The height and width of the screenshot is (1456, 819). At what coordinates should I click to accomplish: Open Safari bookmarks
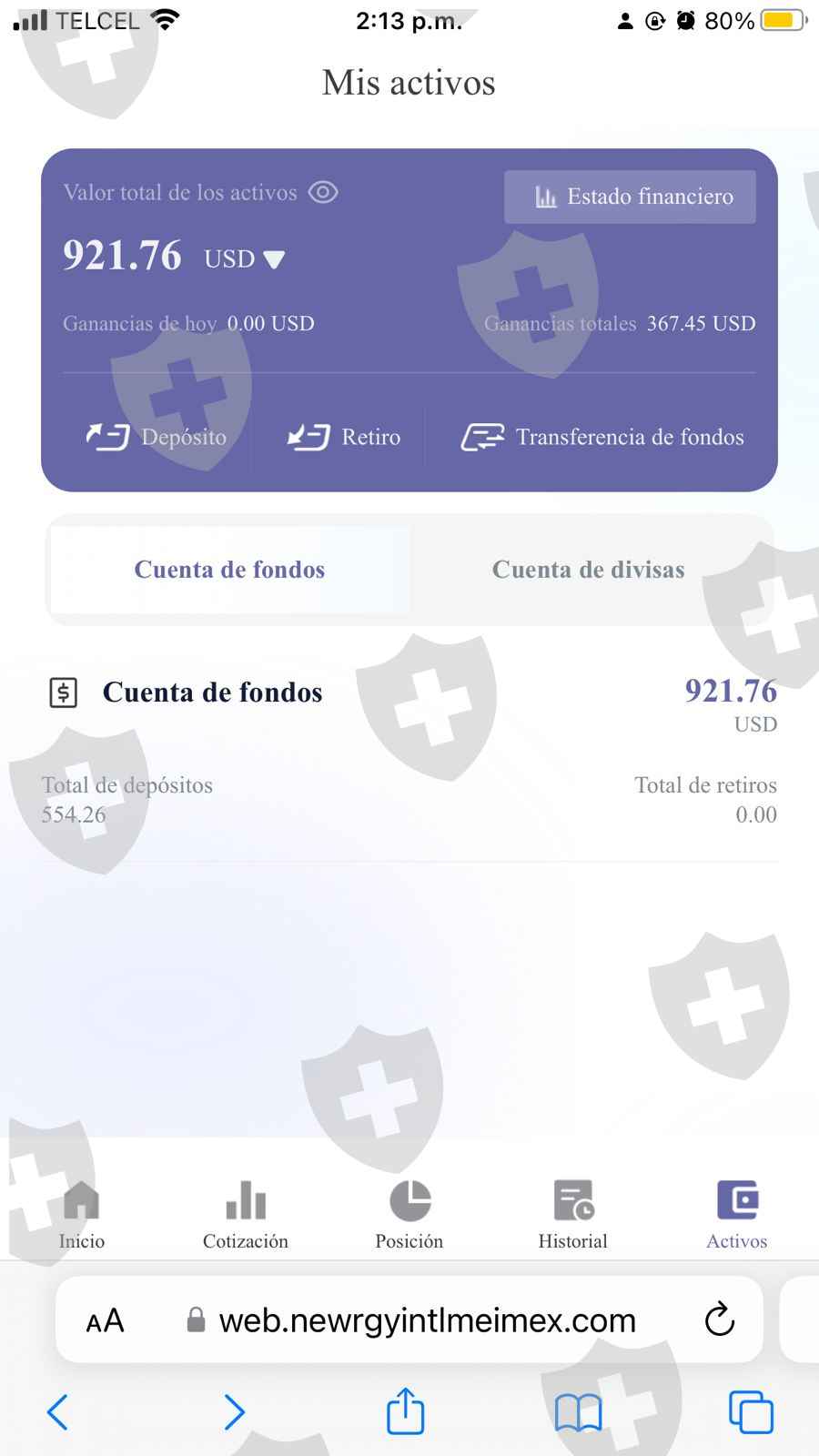click(578, 1412)
